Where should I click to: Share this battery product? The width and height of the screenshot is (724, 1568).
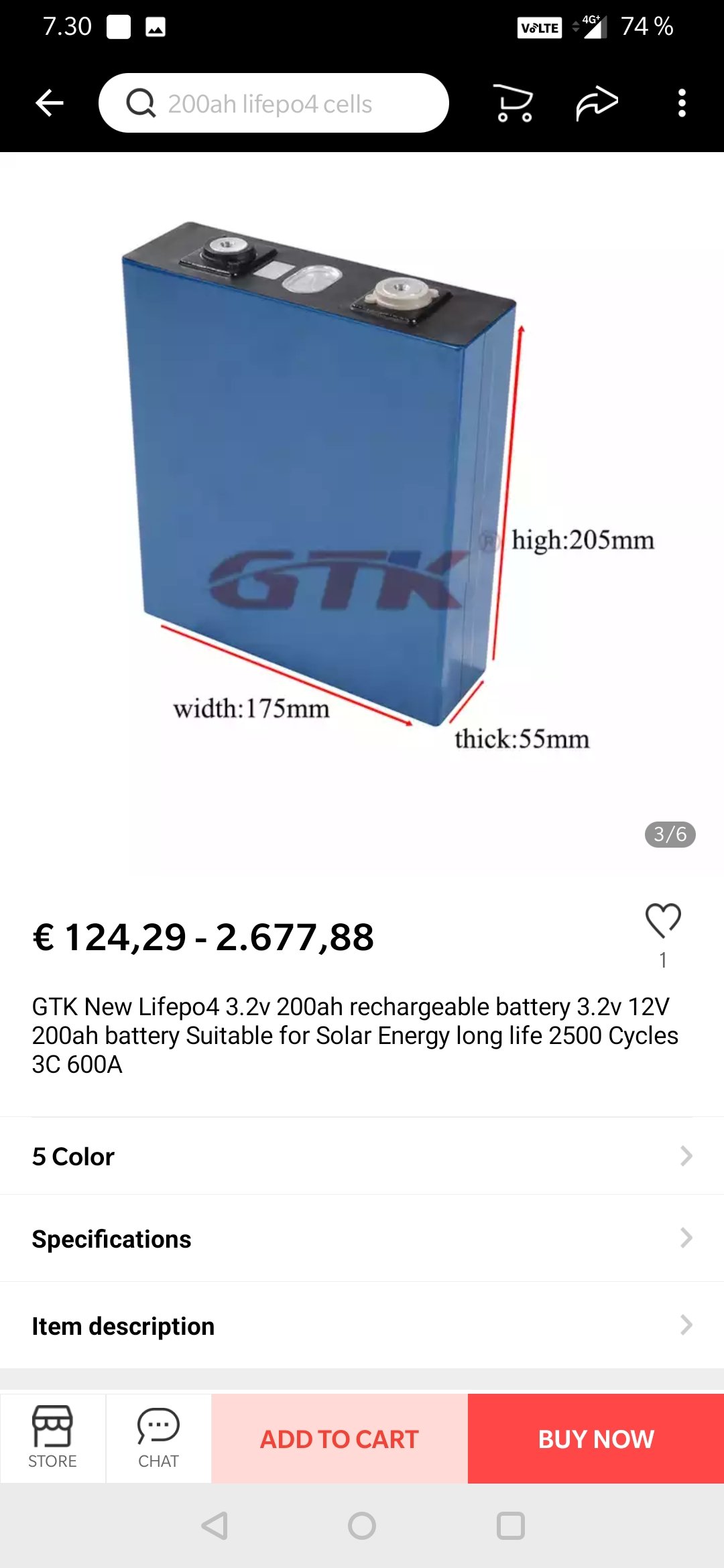(x=596, y=103)
